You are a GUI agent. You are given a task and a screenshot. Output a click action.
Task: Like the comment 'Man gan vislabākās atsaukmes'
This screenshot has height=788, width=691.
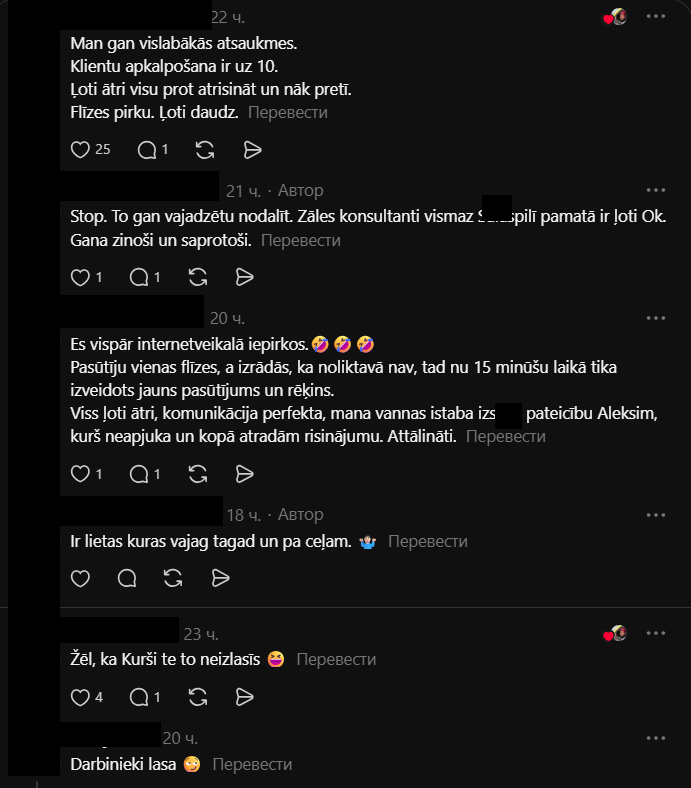[80, 149]
